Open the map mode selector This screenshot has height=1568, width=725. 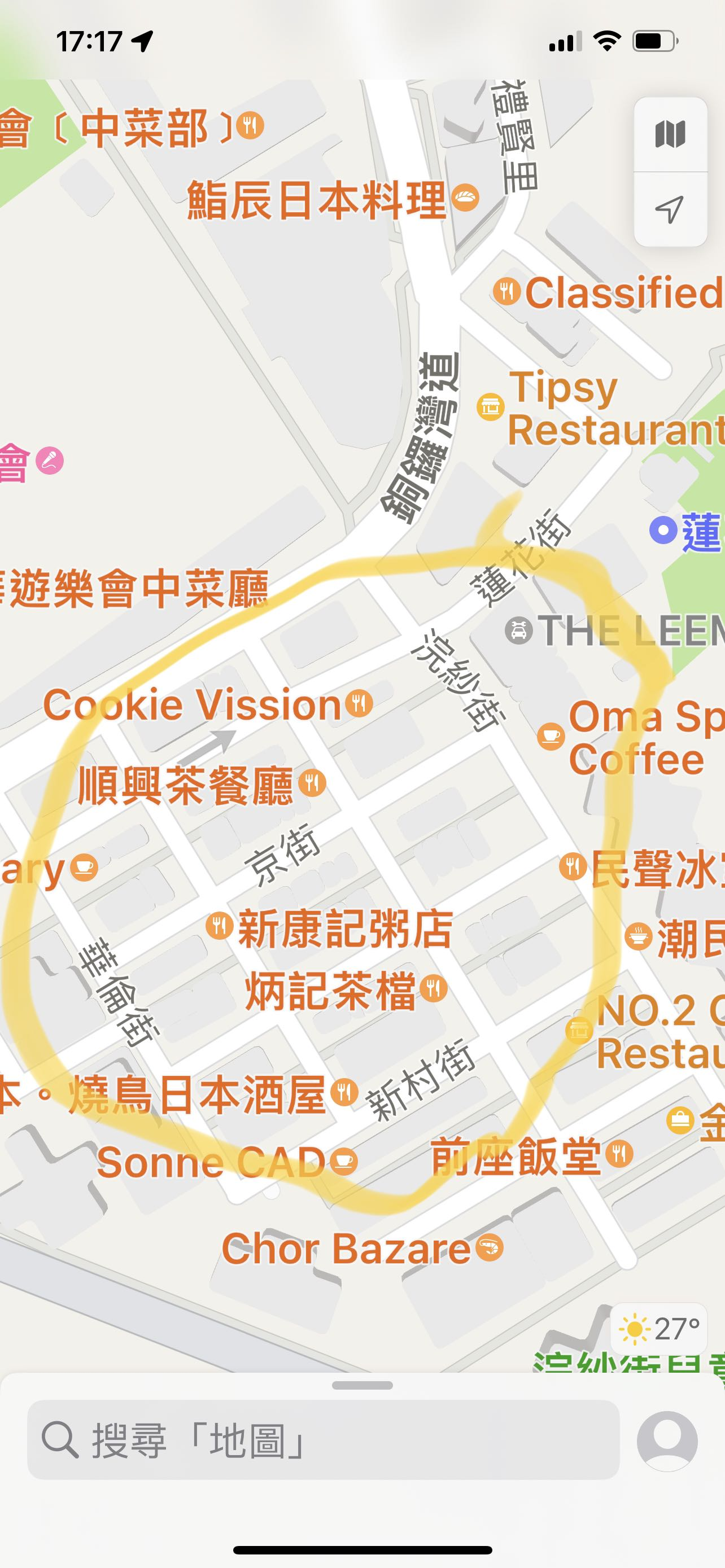(x=670, y=134)
